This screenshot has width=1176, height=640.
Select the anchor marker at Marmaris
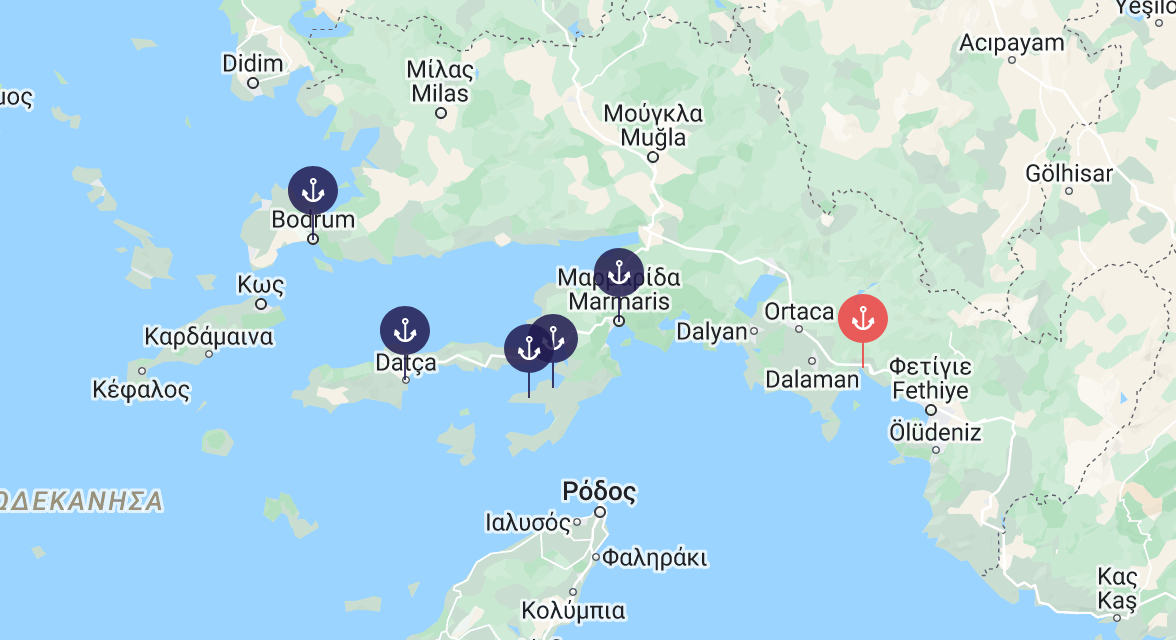(618, 272)
